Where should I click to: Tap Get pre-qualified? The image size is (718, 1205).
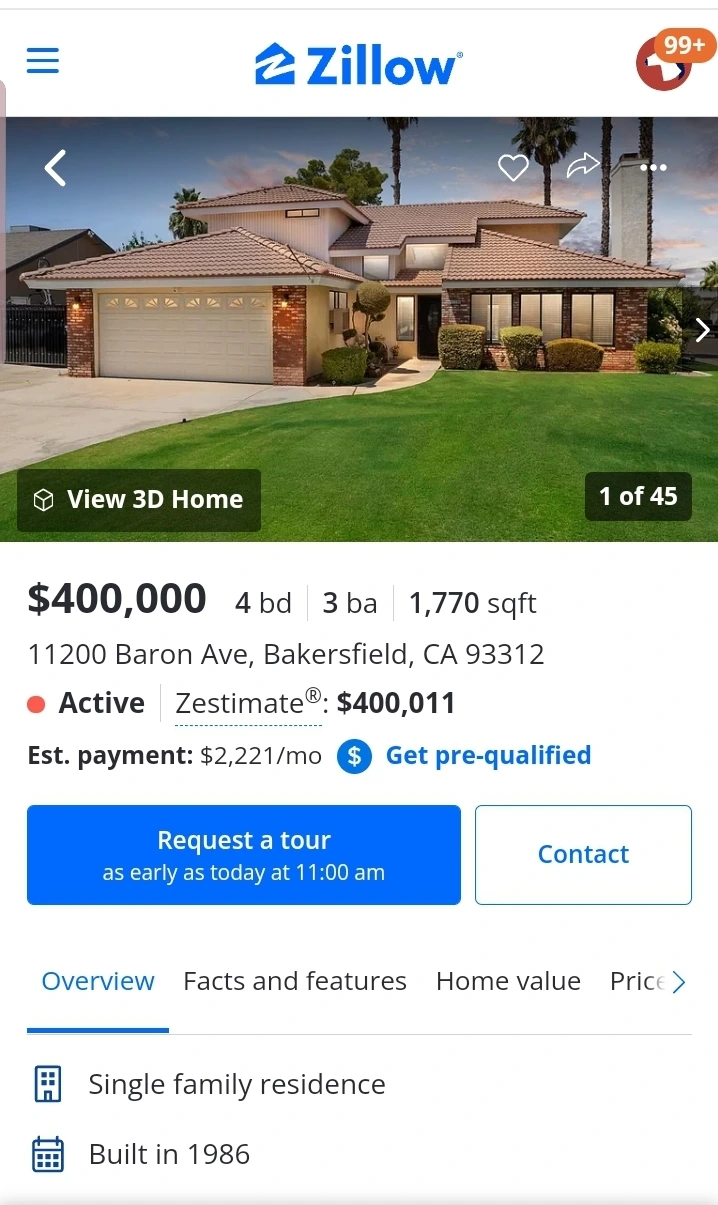(488, 755)
